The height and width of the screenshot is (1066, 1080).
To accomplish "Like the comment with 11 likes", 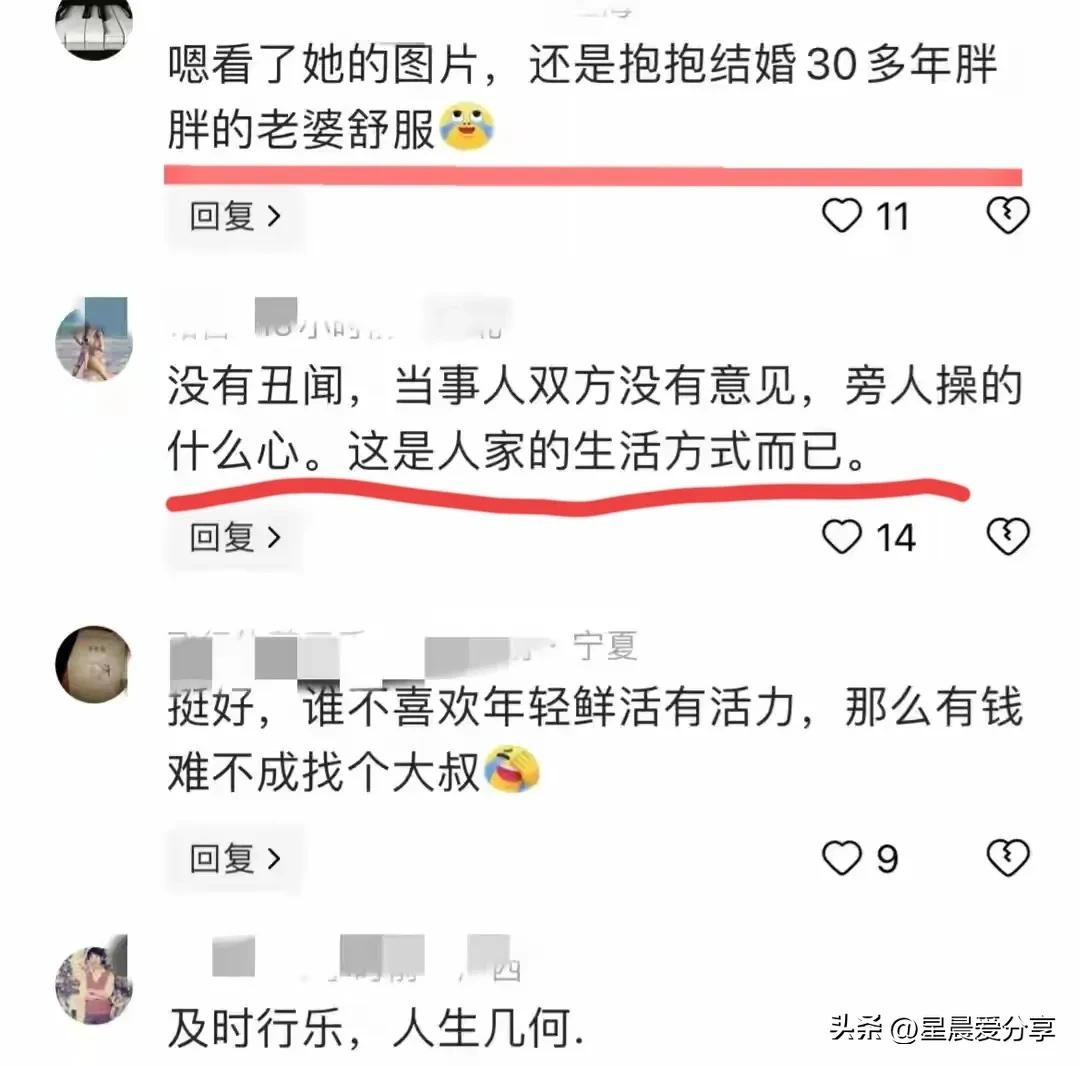I will coord(842,216).
